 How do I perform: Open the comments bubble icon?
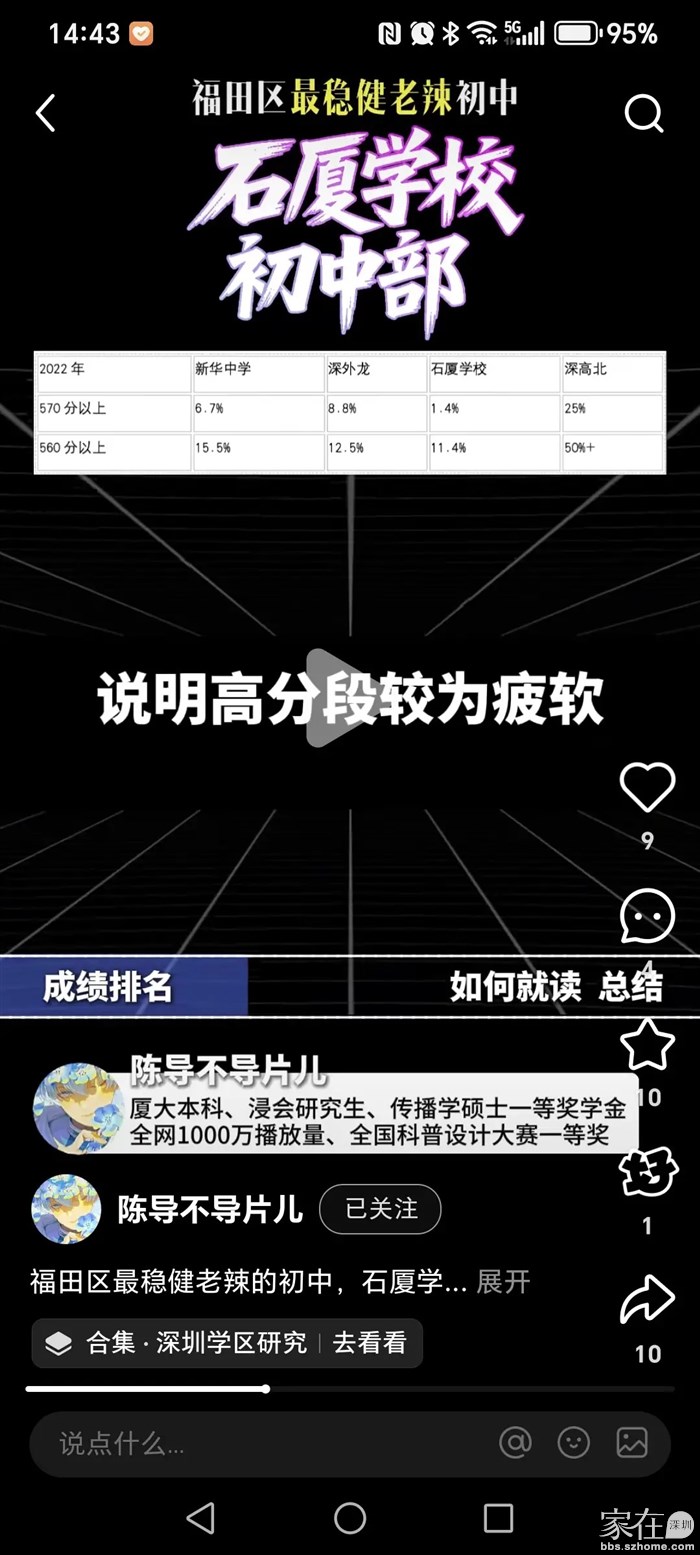pyautogui.click(x=647, y=915)
